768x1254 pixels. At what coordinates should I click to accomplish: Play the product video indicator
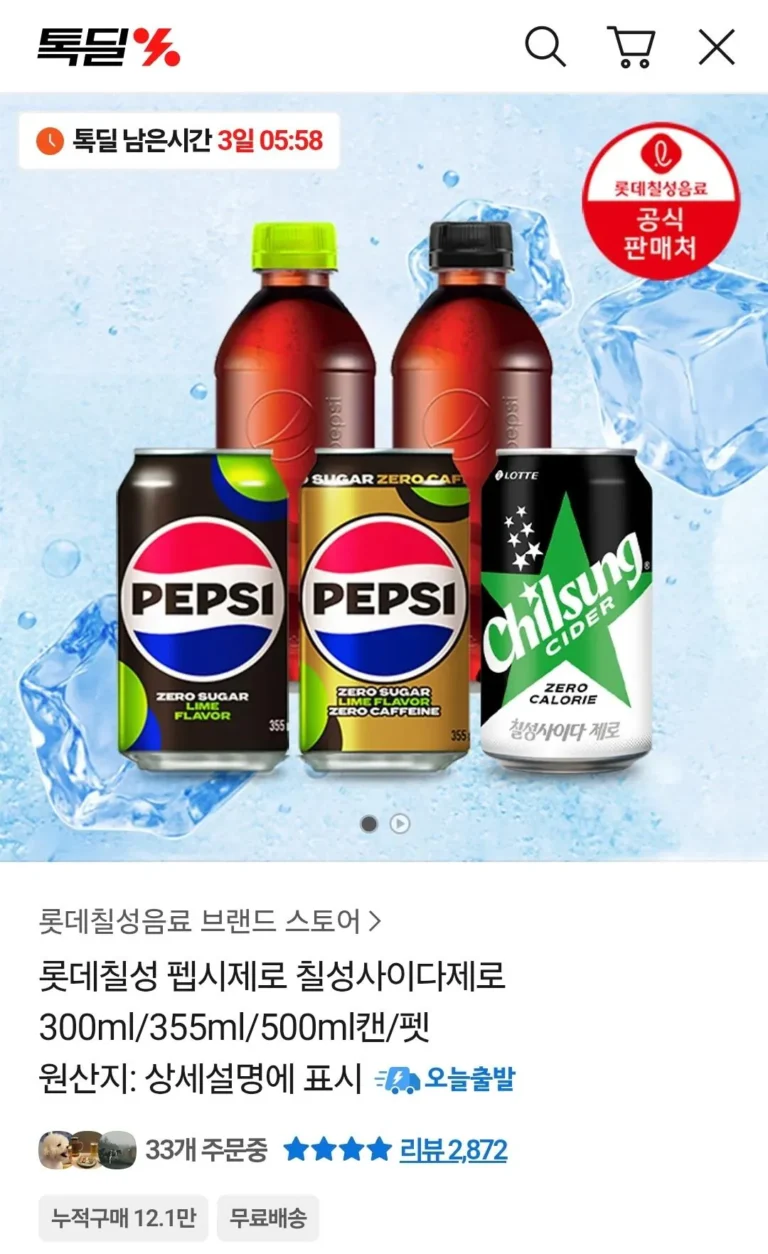pyautogui.click(x=400, y=824)
